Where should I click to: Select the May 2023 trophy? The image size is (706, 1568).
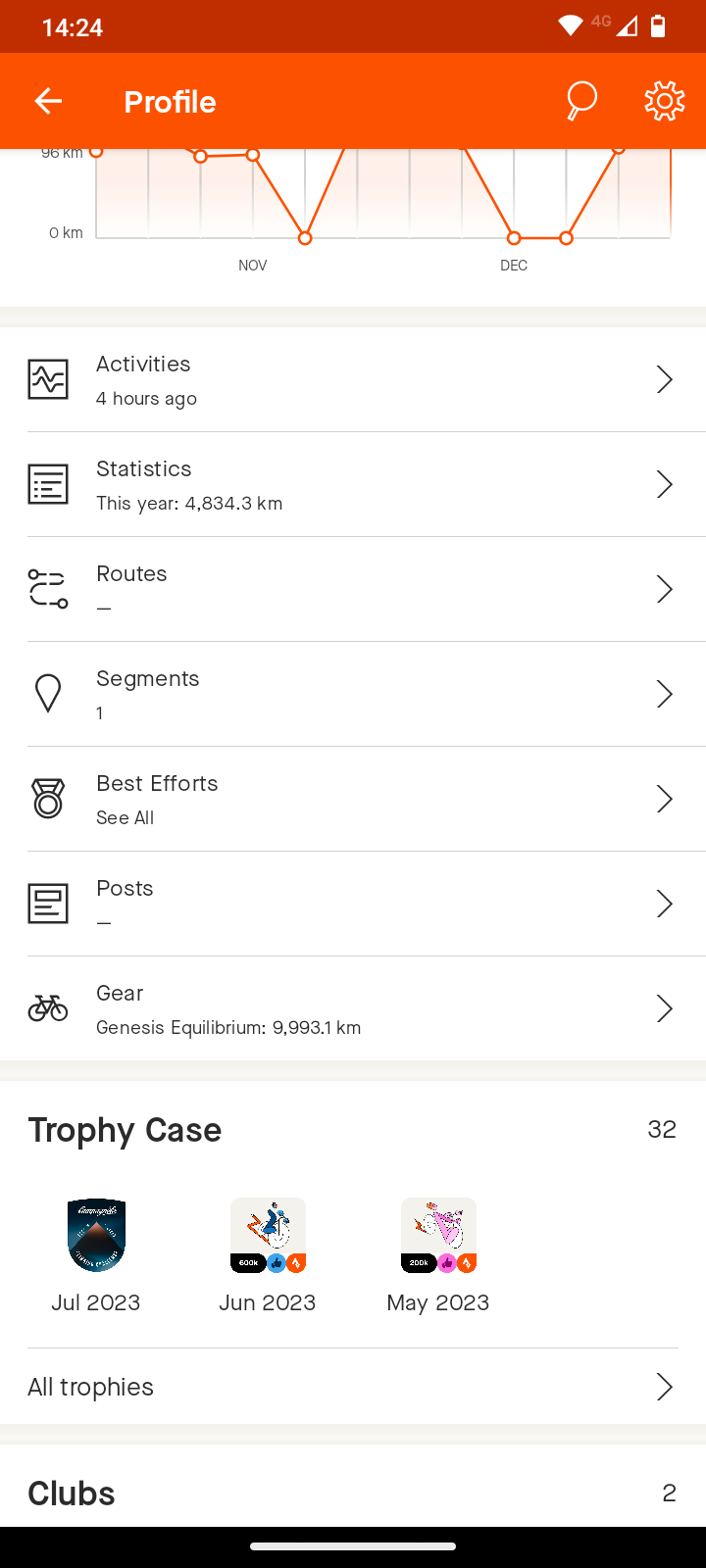[x=438, y=1255]
